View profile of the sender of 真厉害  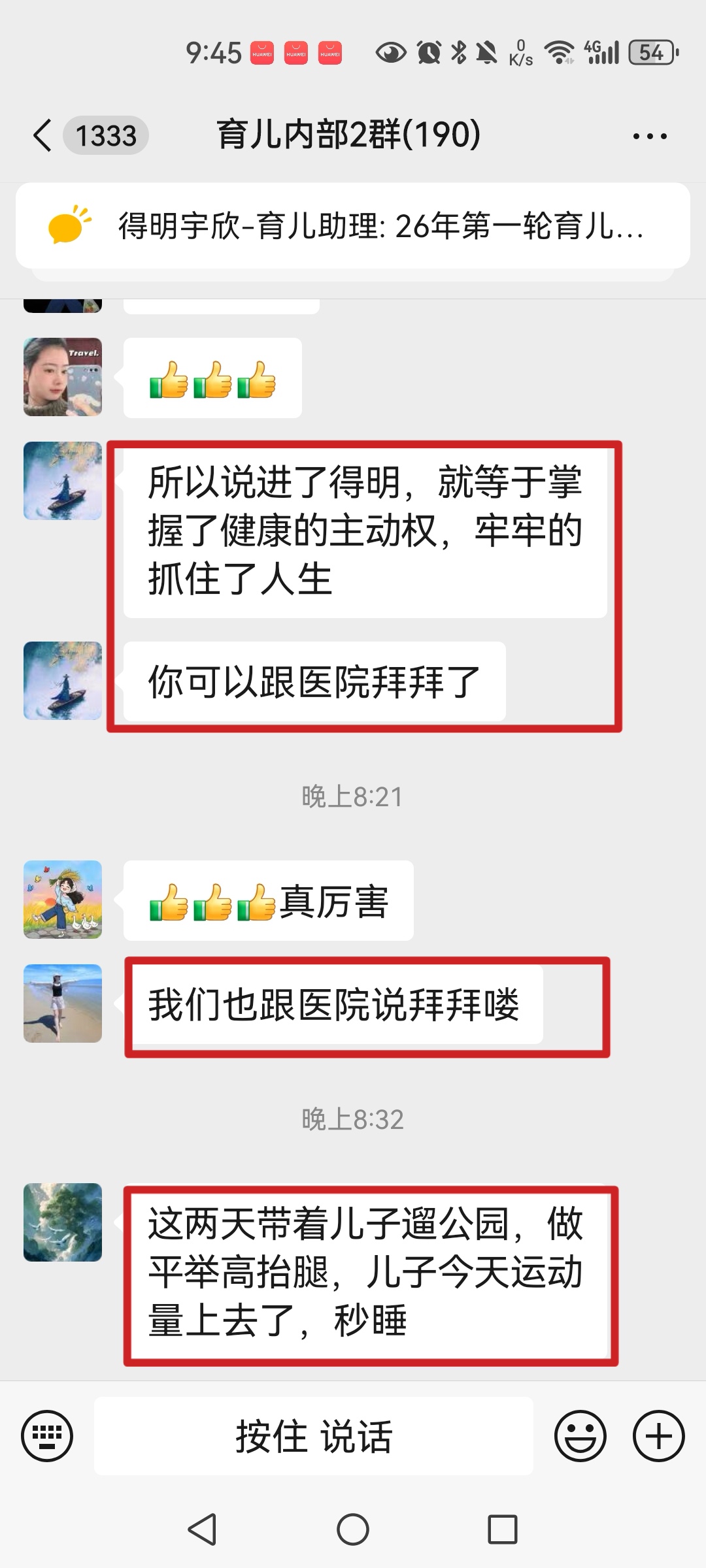(x=63, y=900)
